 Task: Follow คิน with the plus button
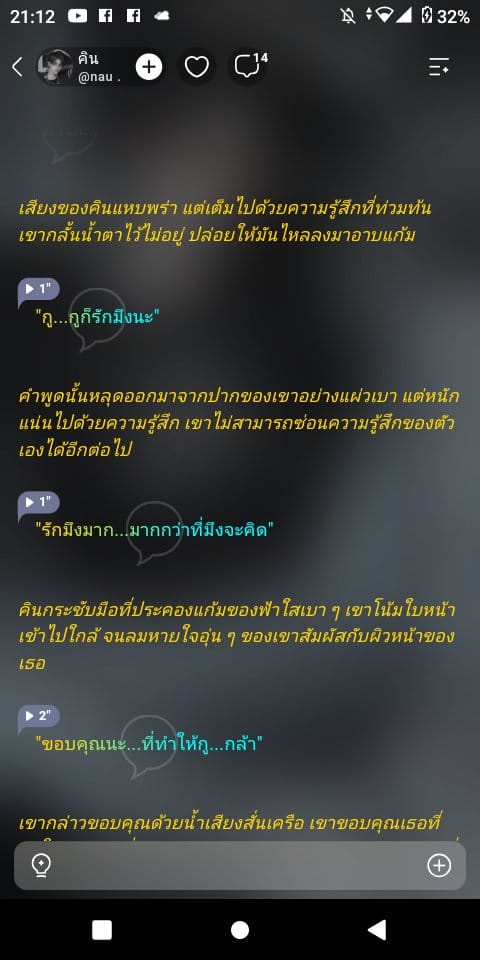tap(149, 67)
